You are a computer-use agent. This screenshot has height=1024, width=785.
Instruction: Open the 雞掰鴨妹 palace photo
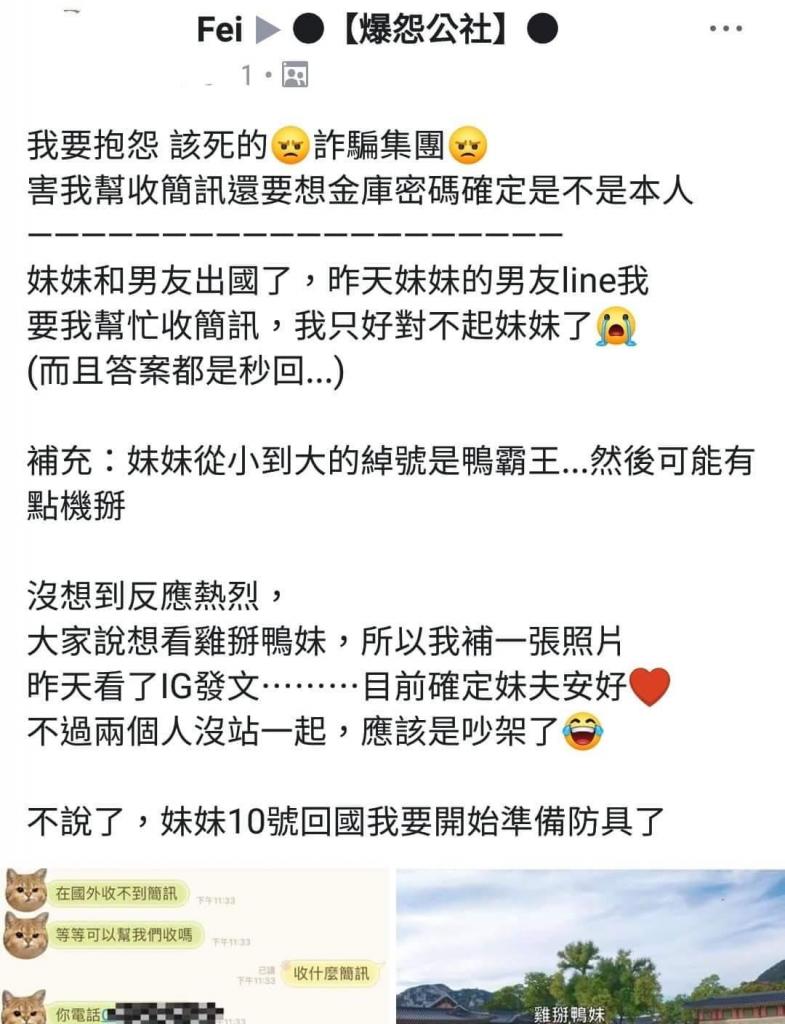point(590,945)
